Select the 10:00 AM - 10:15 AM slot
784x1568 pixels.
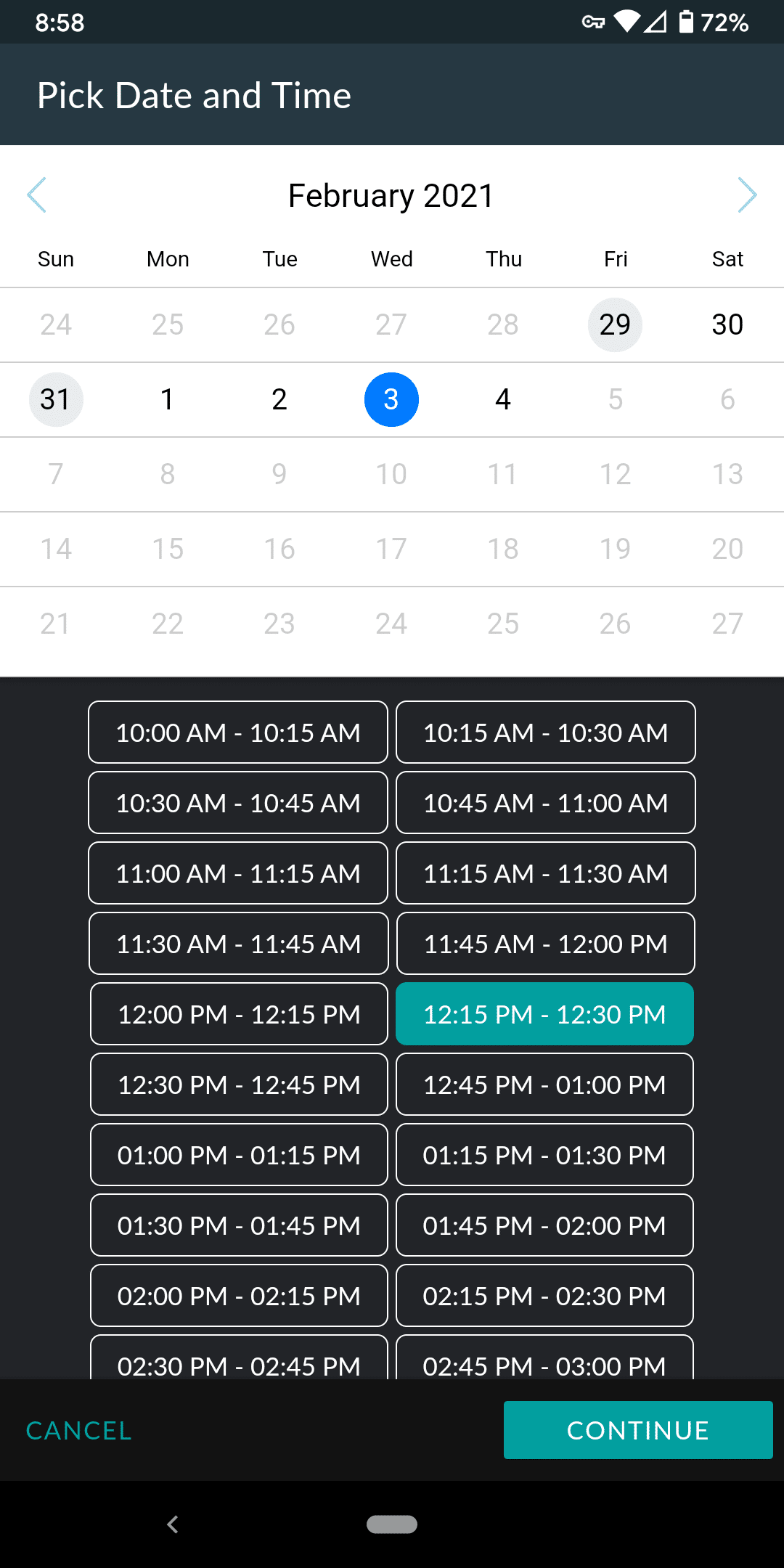(x=238, y=732)
